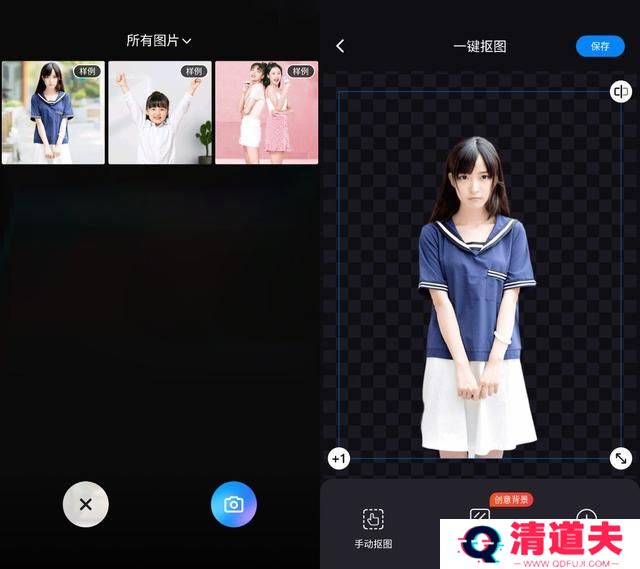Image resolution: width=640 pixels, height=569 pixels.
Task: Save the cutout with 保存 button
Action: tap(600, 46)
